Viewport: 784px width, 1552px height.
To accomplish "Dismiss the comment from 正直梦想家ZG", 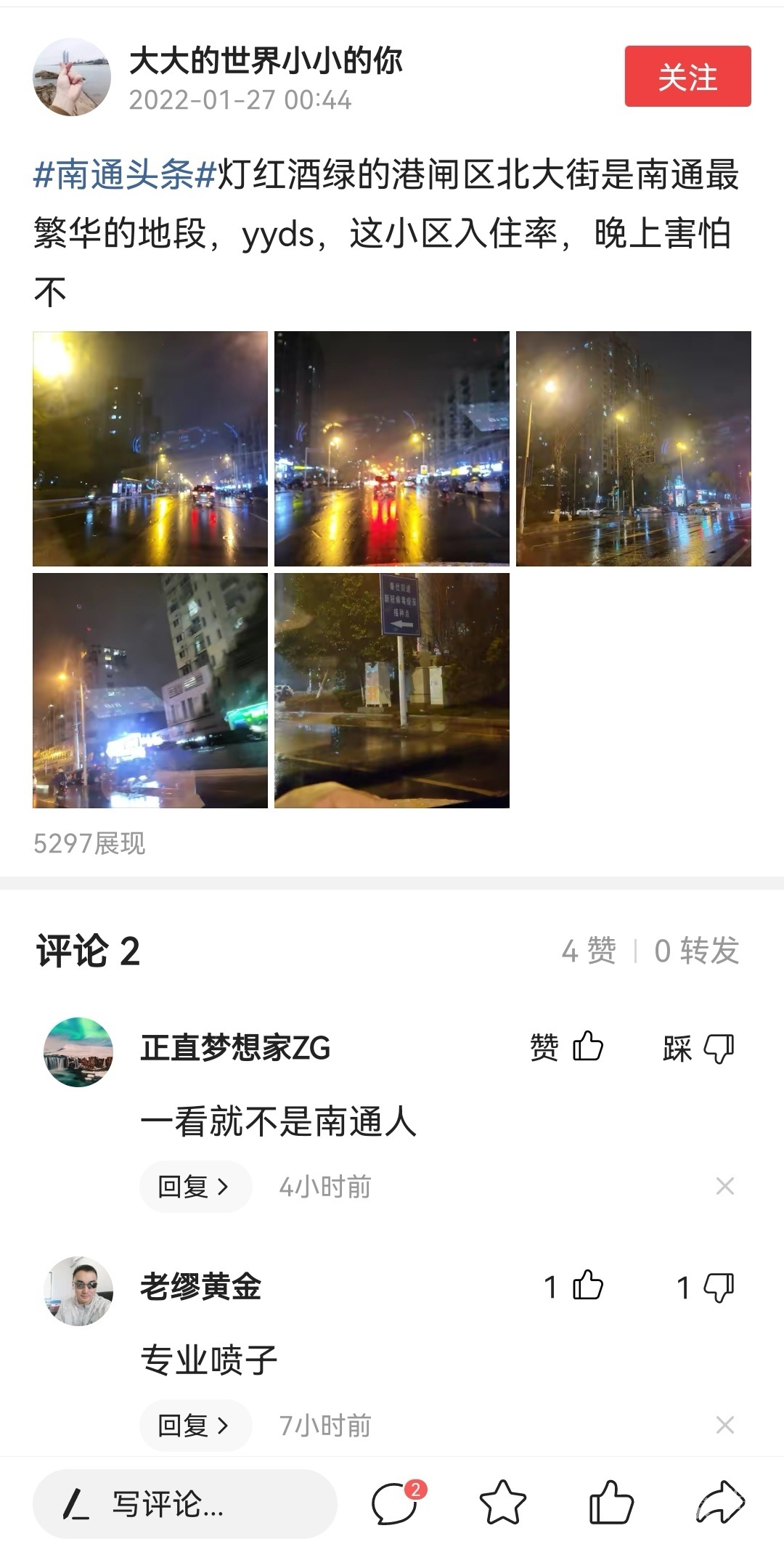I will click(724, 1186).
